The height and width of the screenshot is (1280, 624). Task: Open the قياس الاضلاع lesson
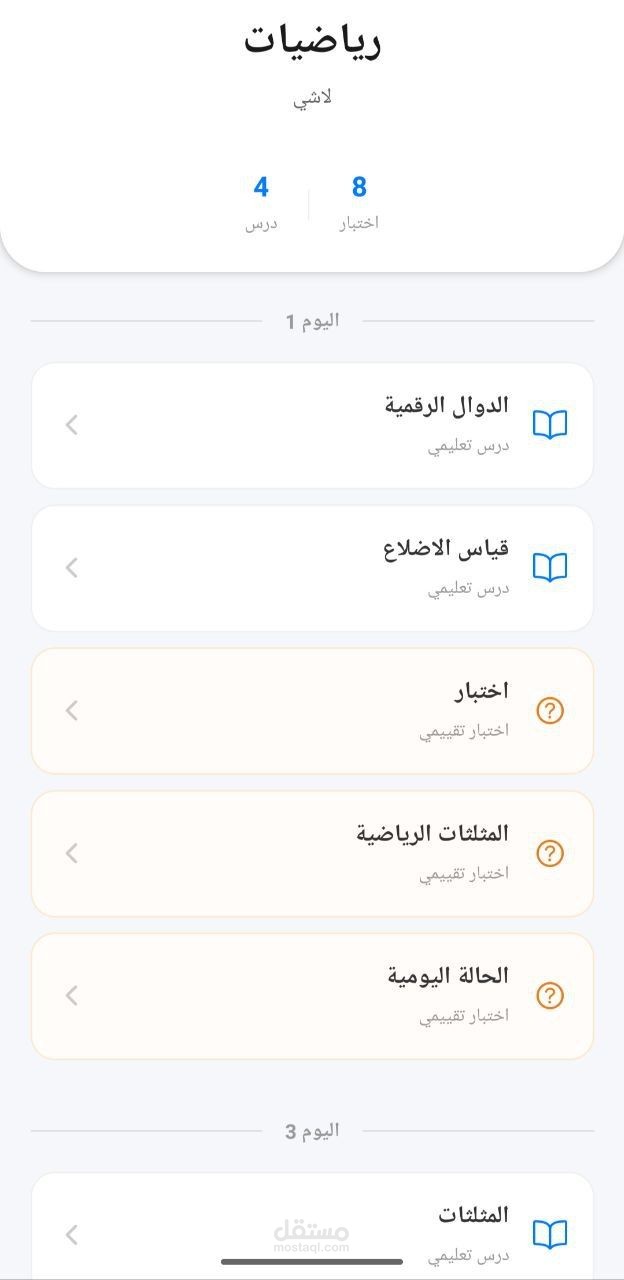[312, 568]
